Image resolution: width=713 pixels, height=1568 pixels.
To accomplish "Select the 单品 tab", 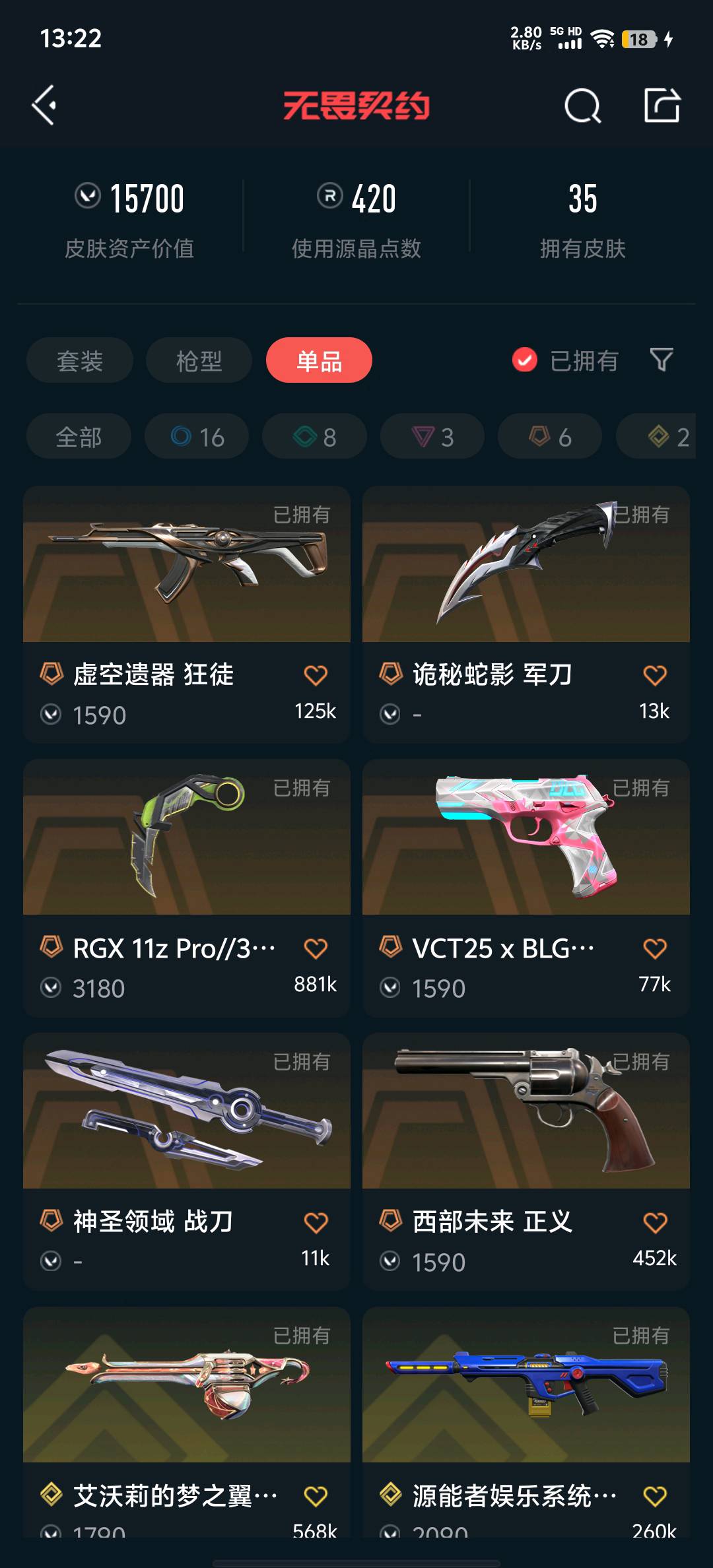I will tap(319, 360).
